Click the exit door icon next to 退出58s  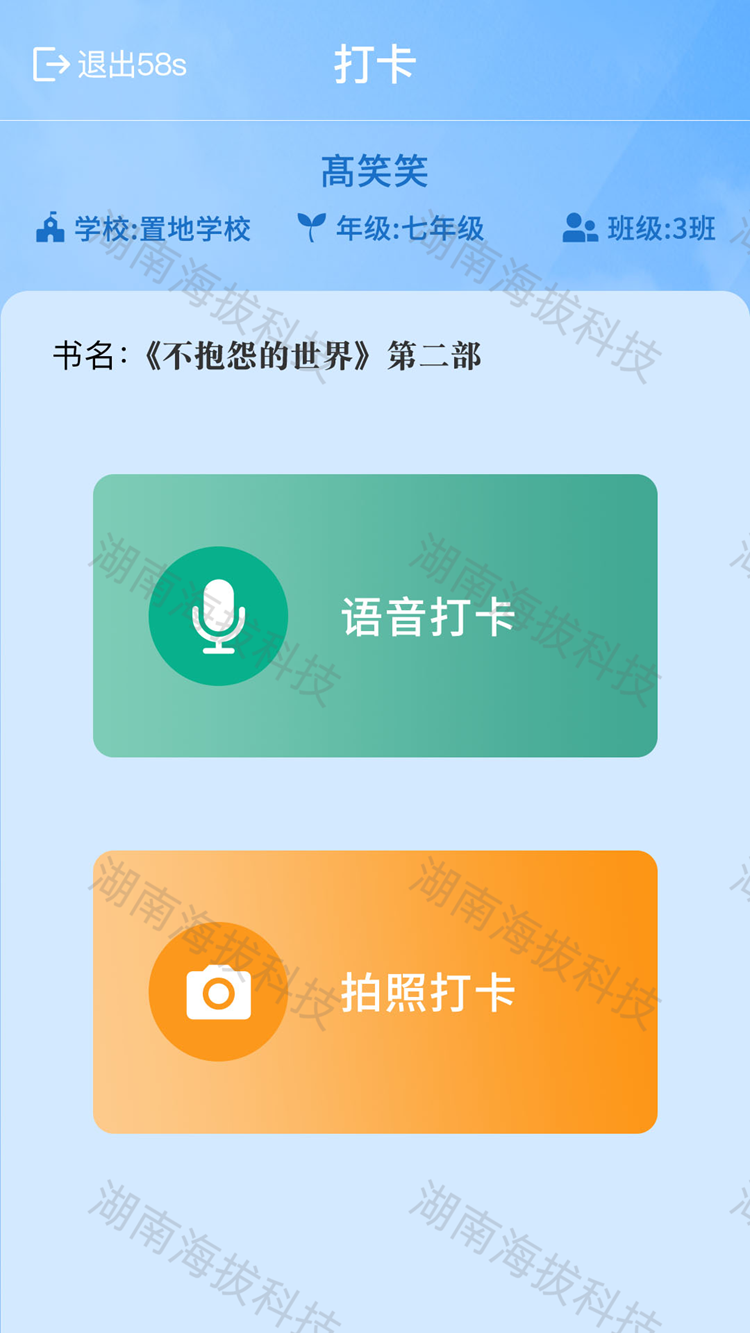tap(49, 63)
